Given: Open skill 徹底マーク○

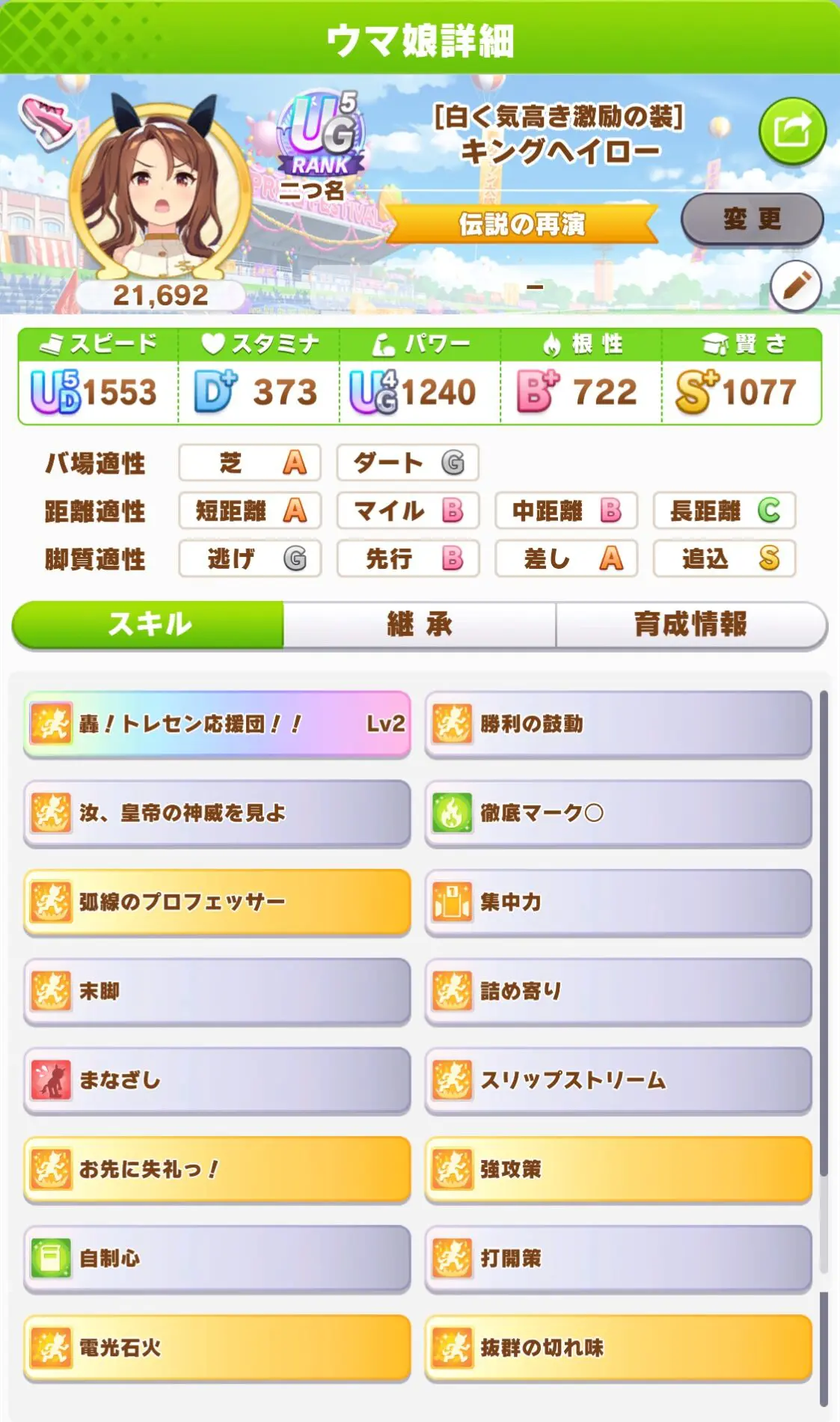Looking at the screenshot, I should point(618,813).
